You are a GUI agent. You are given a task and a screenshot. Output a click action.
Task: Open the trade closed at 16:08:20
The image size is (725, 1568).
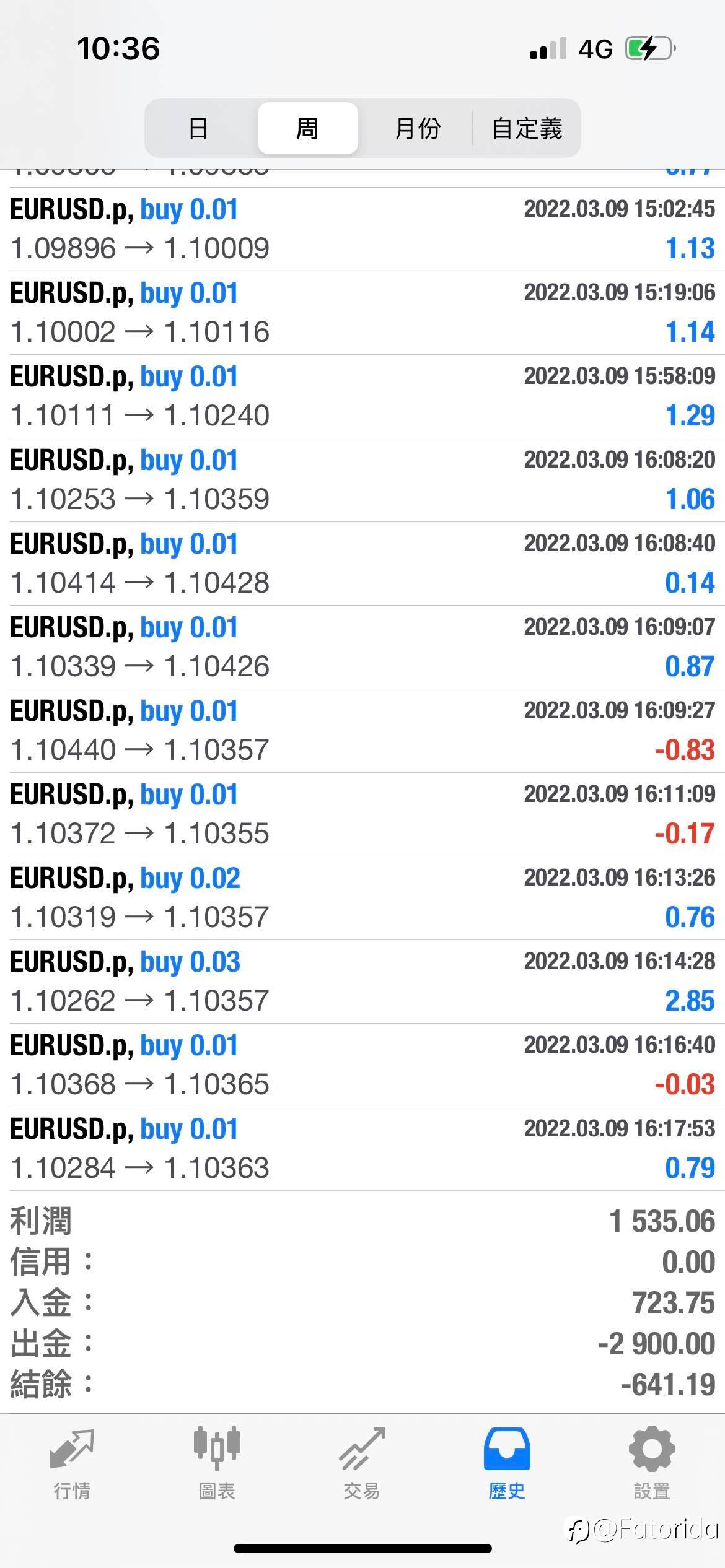362,480
